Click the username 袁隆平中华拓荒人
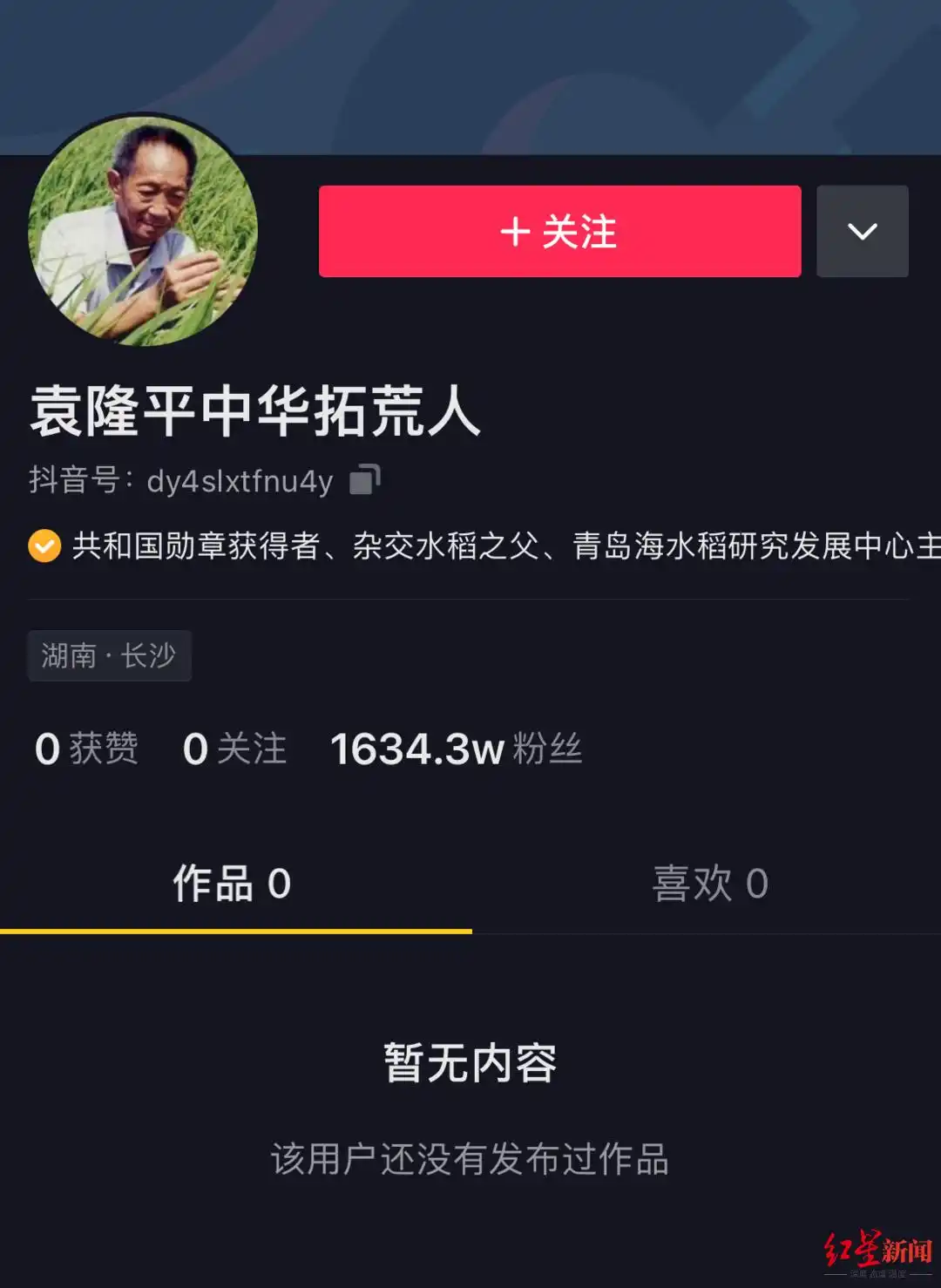This screenshot has width=941, height=1288. [x=253, y=410]
